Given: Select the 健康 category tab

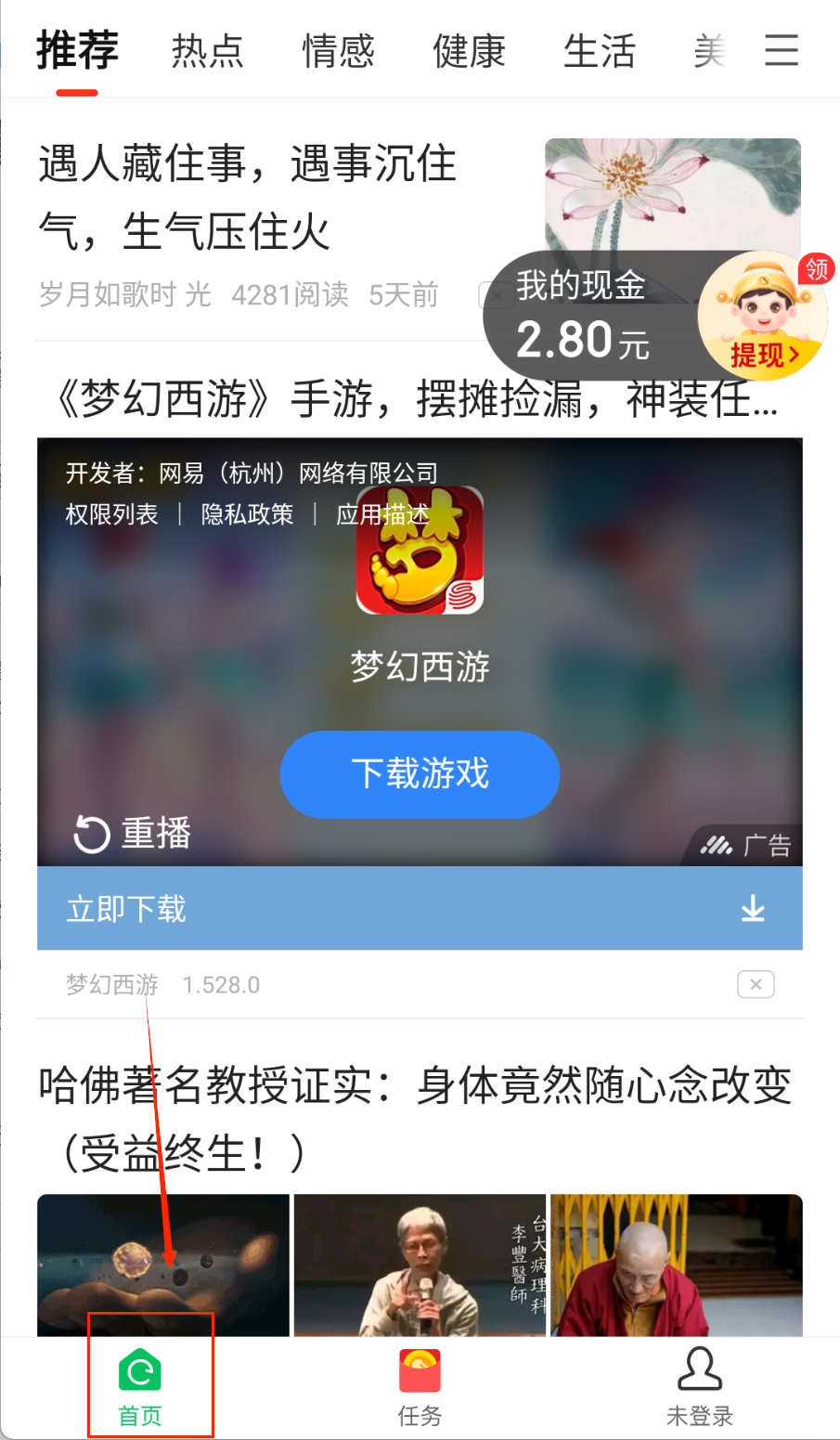Looking at the screenshot, I should tap(469, 51).
